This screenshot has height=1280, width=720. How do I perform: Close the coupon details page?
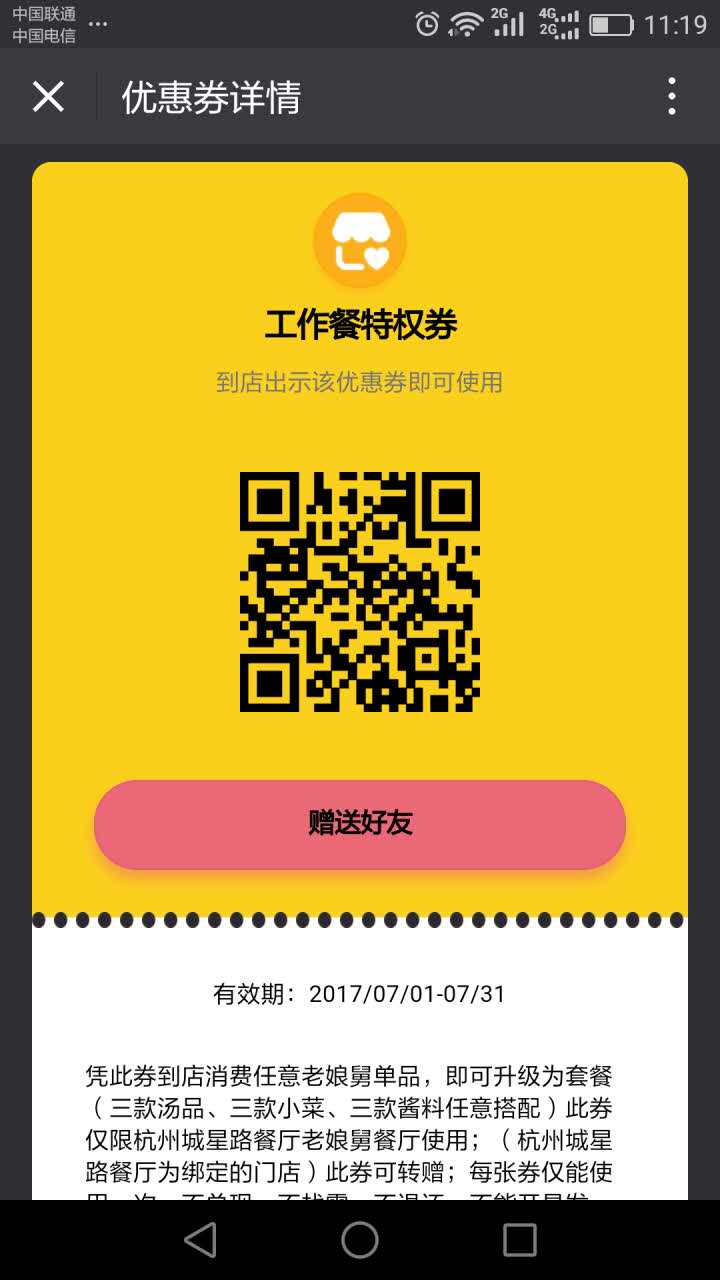pos(48,97)
